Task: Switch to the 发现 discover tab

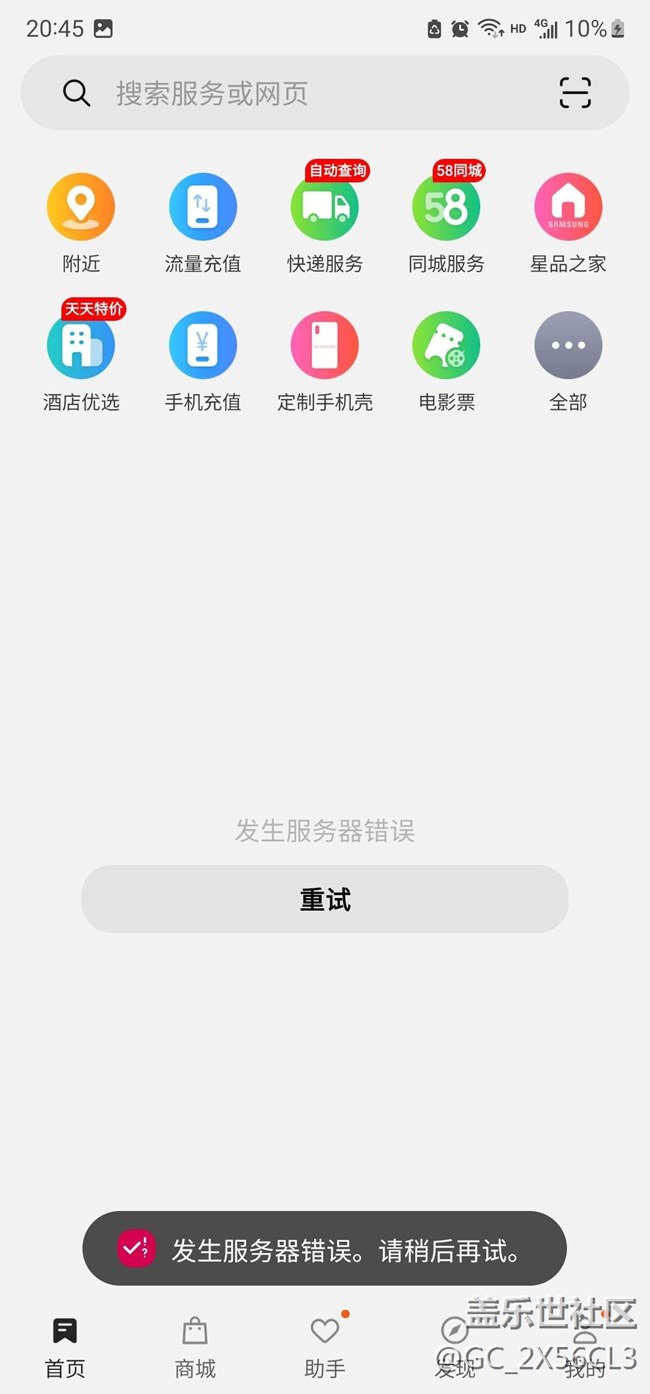Action: point(455,1346)
